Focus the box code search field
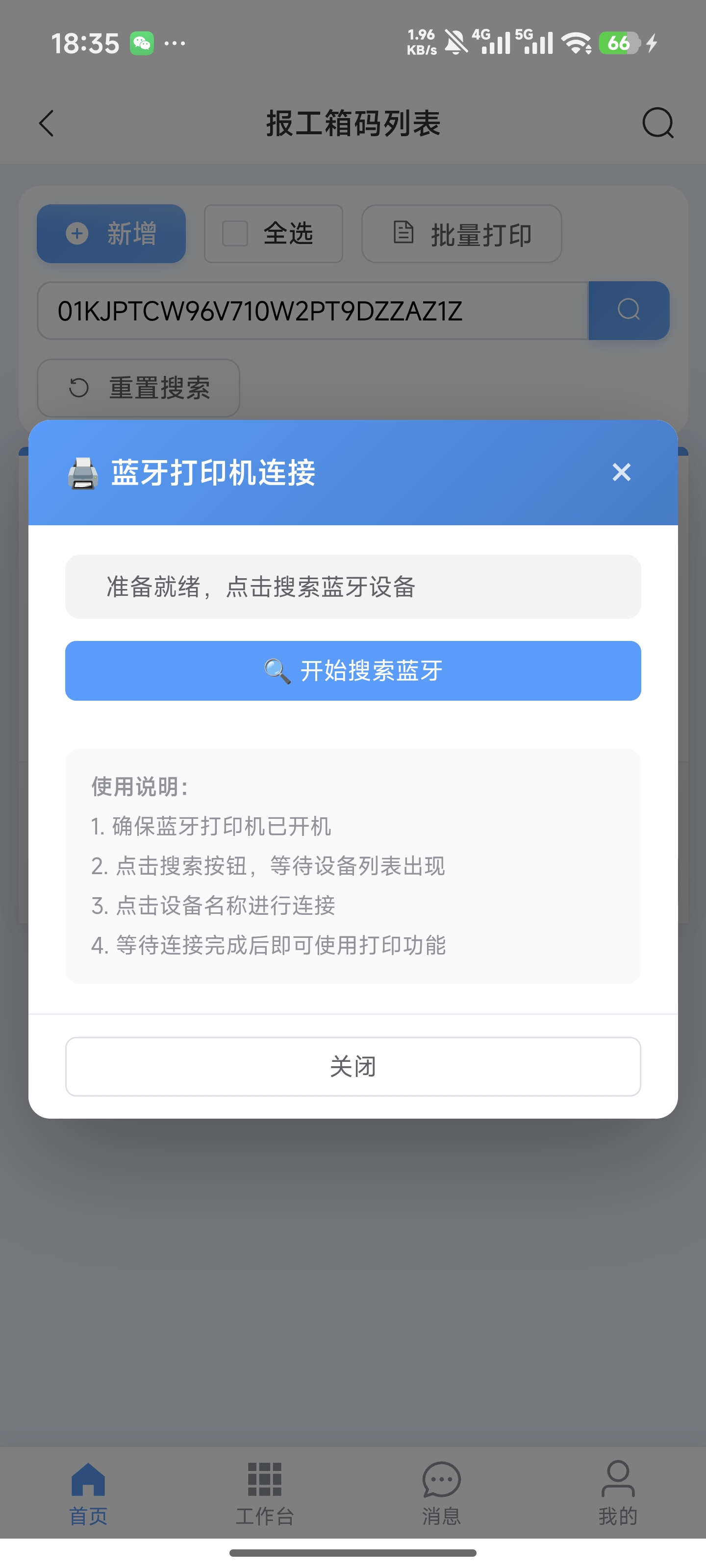Screen dimensions: 706x1568 click(312, 311)
